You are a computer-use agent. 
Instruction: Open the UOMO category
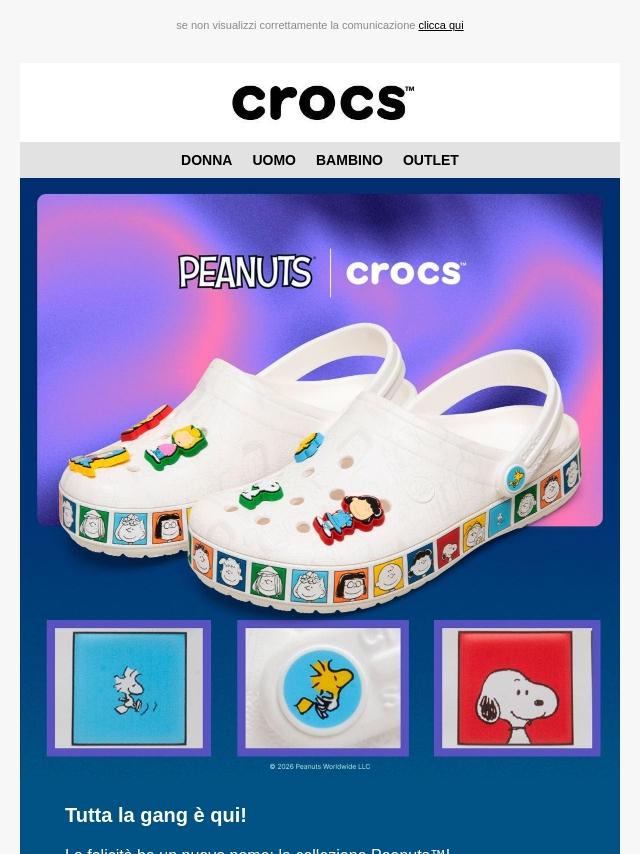273,160
